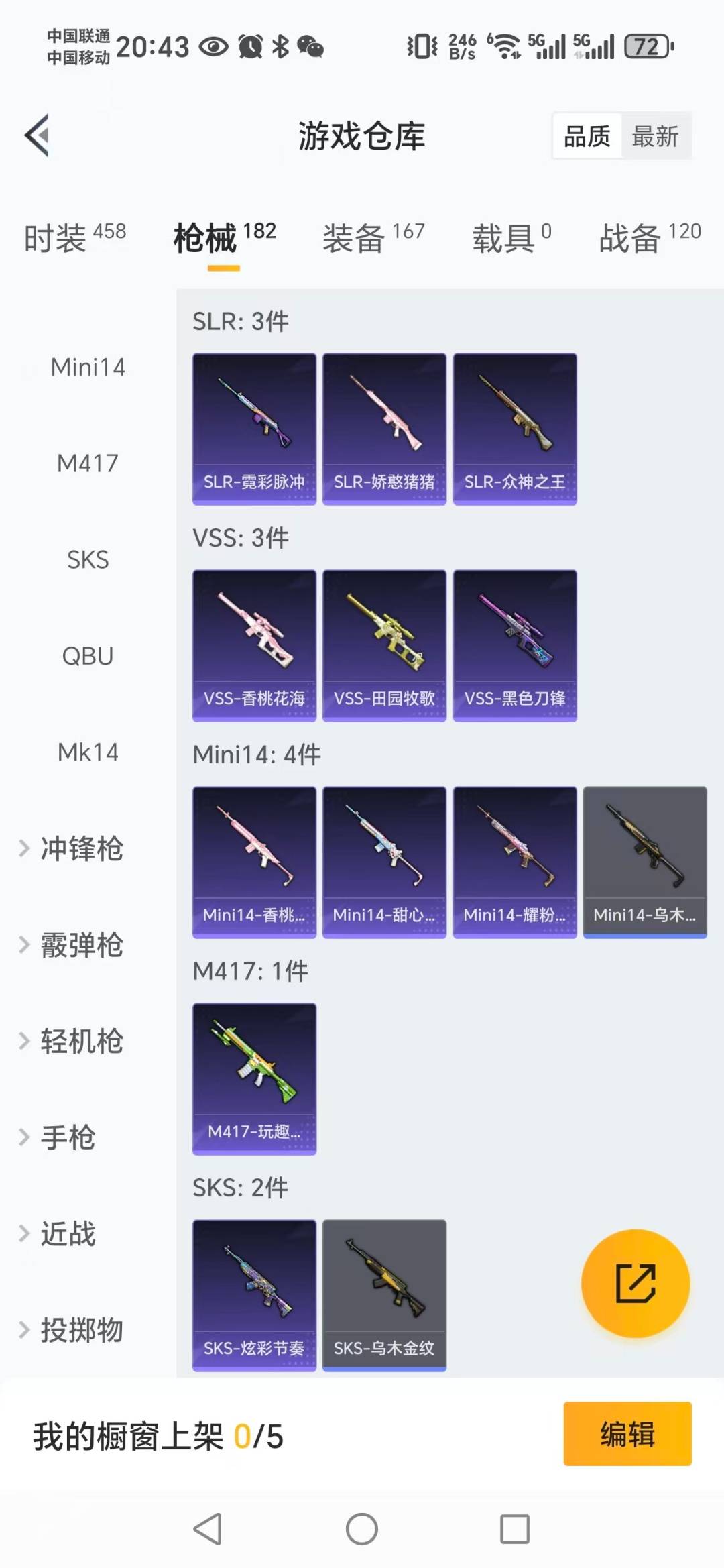This screenshot has width=724, height=1568.
Task: Open the VSS-田园牧歌 skin
Action: [384, 646]
